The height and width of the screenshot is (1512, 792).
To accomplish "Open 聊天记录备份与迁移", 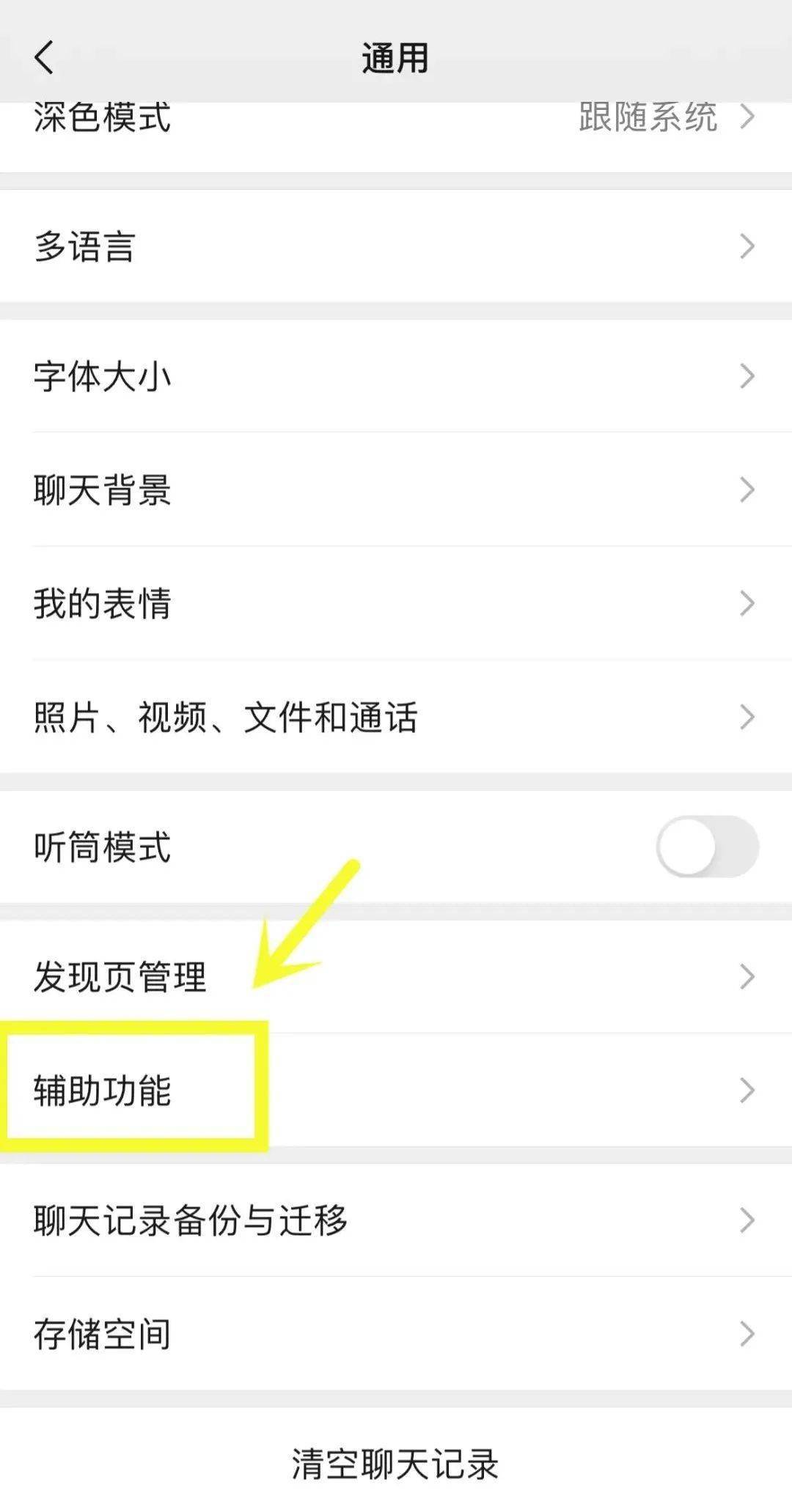I will pos(396,1220).
